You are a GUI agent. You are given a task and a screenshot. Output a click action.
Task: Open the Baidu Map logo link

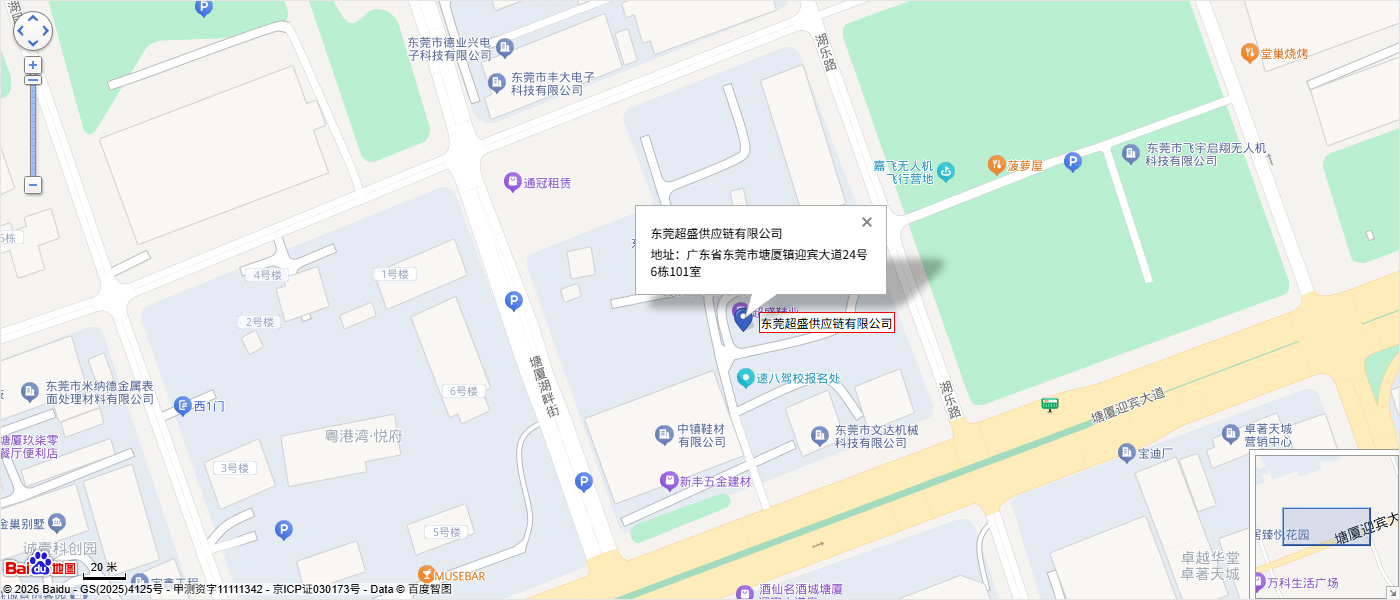40,568
